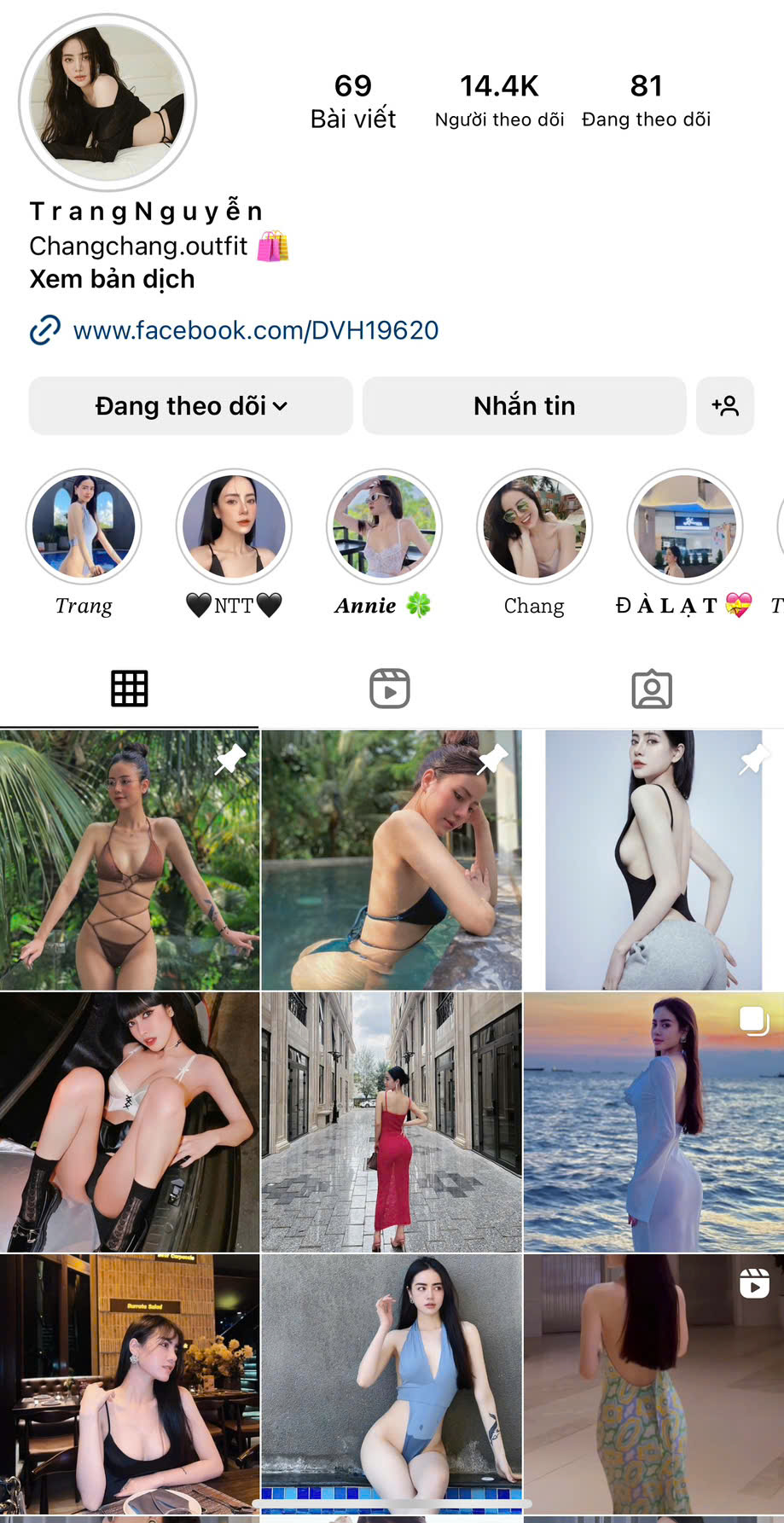Switch to the tagged photos tab
The image size is (784, 1523).
coord(652,689)
